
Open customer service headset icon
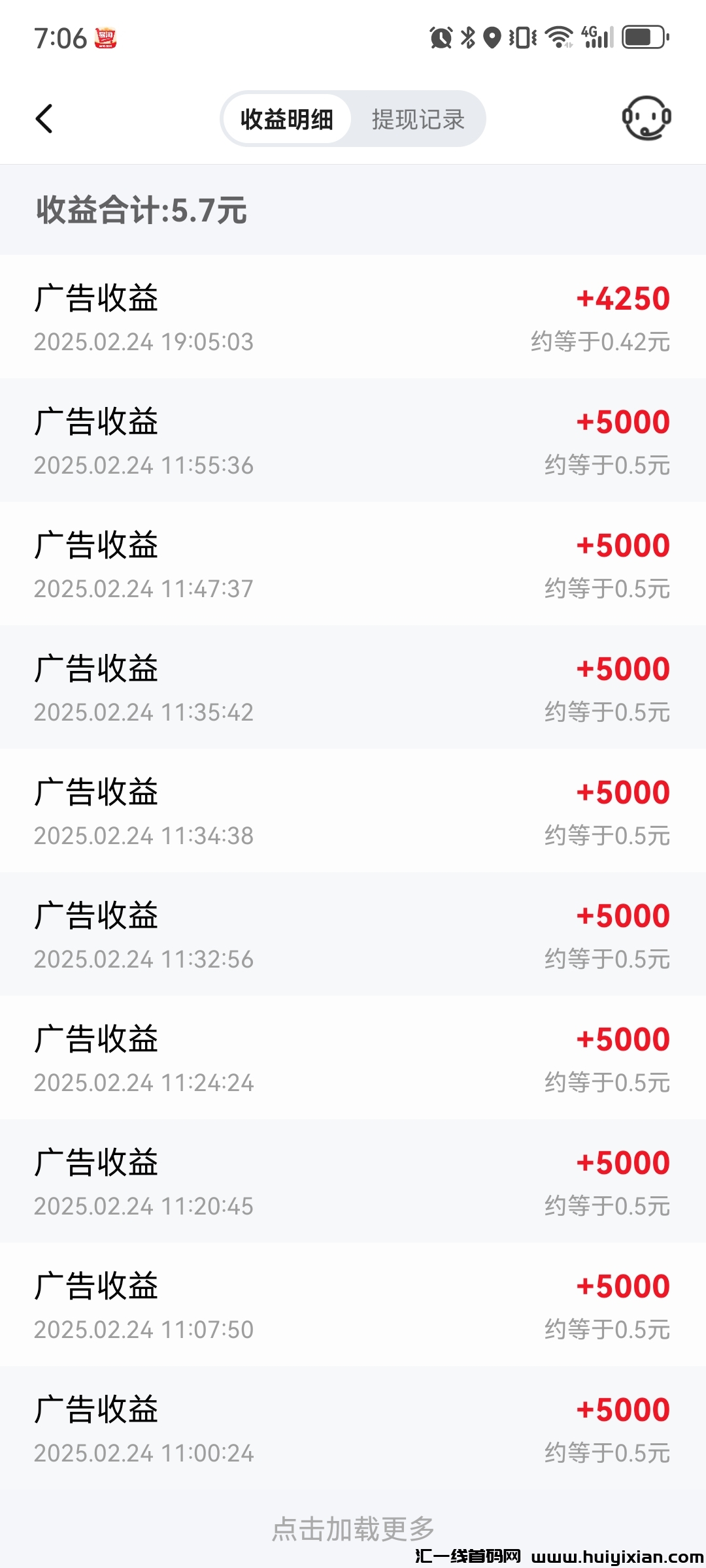[x=646, y=118]
